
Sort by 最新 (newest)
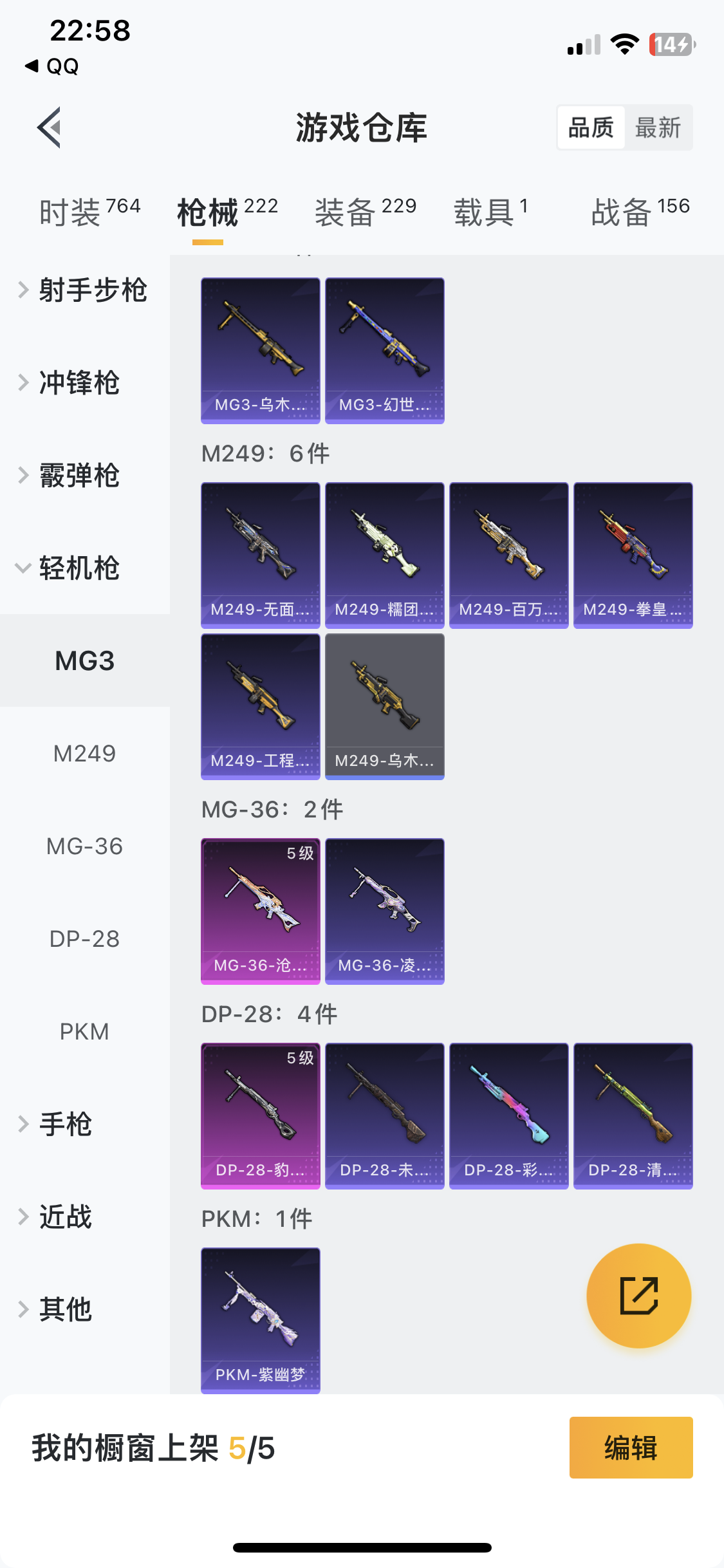(658, 127)
